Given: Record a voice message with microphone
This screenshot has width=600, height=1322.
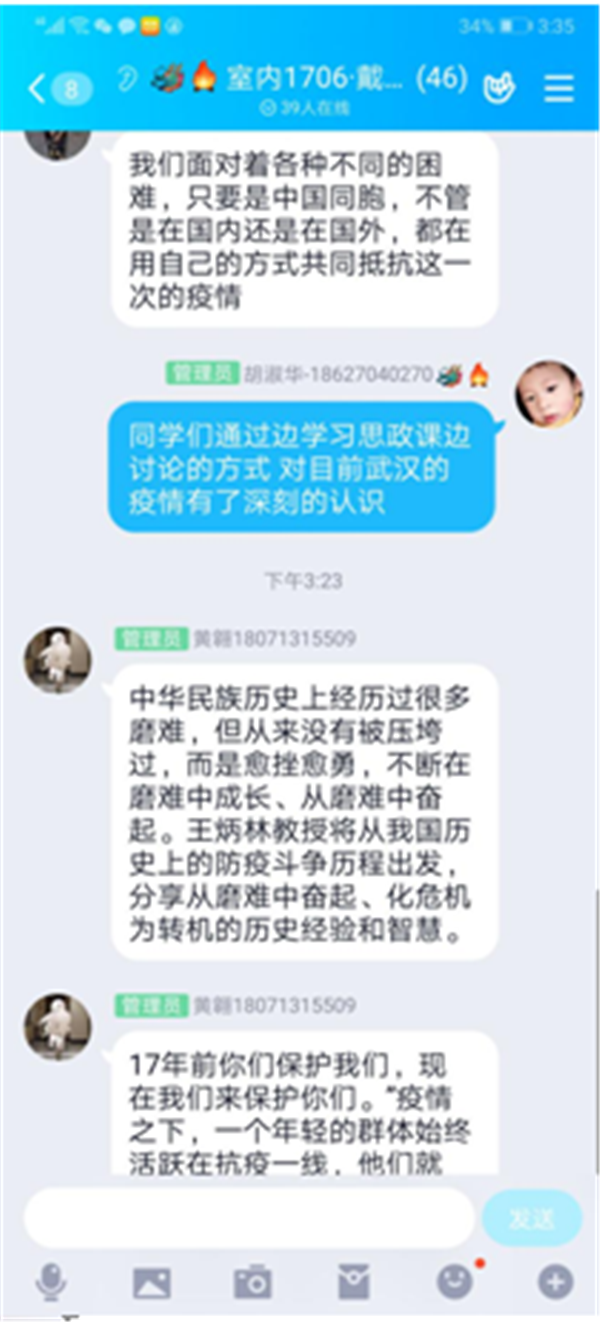Looking at the screenshot, I should click(50, 1281).
